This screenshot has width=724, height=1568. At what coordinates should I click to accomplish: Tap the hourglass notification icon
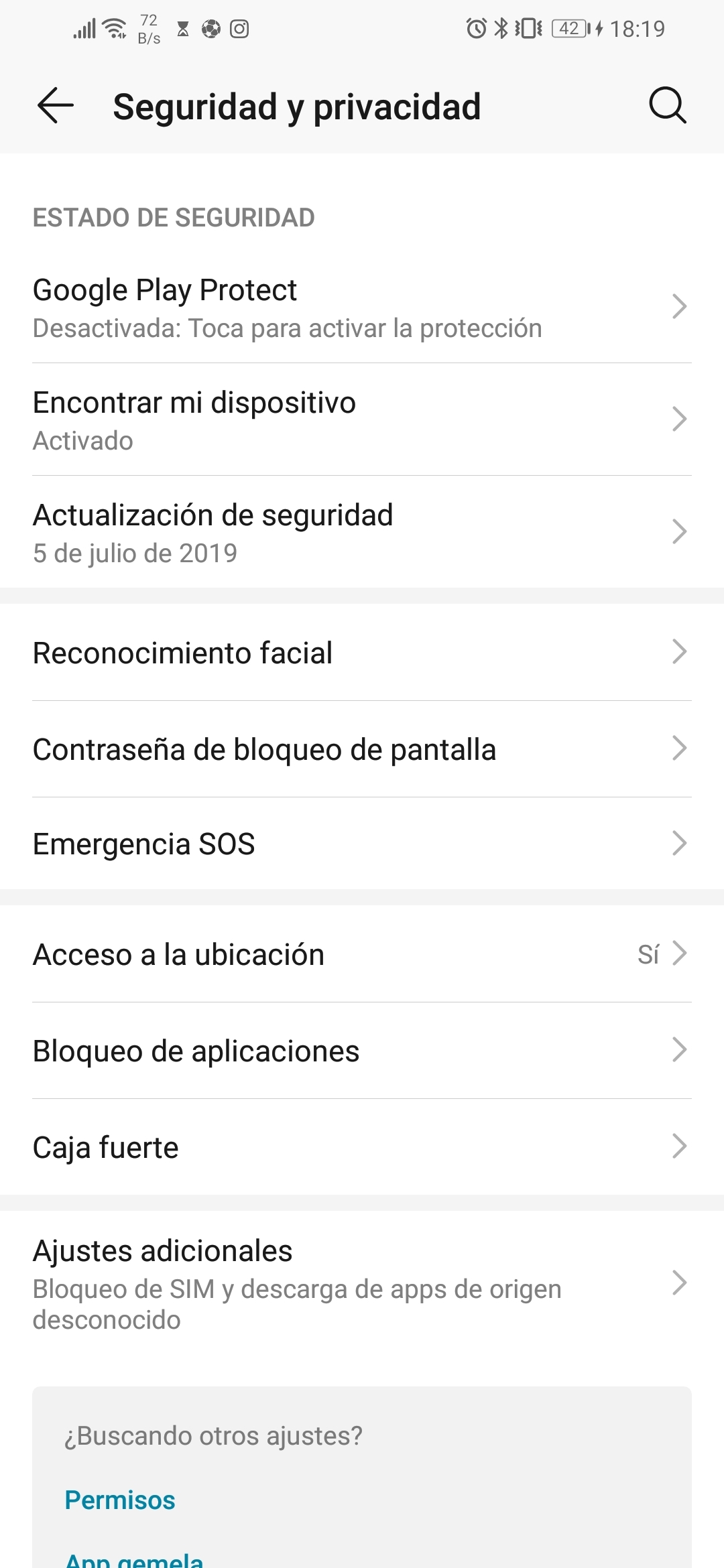point(182,29)
